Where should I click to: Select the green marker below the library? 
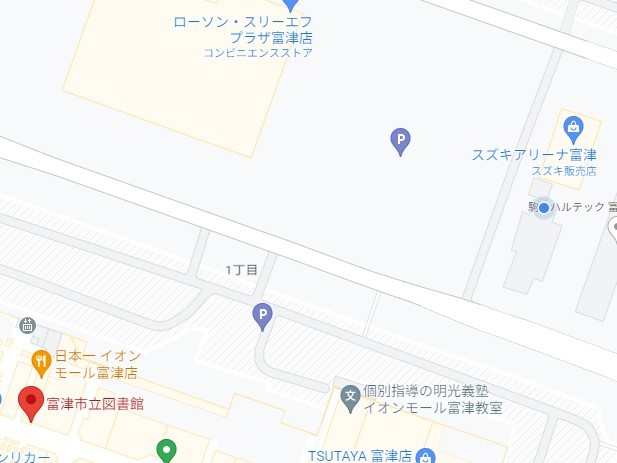167,452
